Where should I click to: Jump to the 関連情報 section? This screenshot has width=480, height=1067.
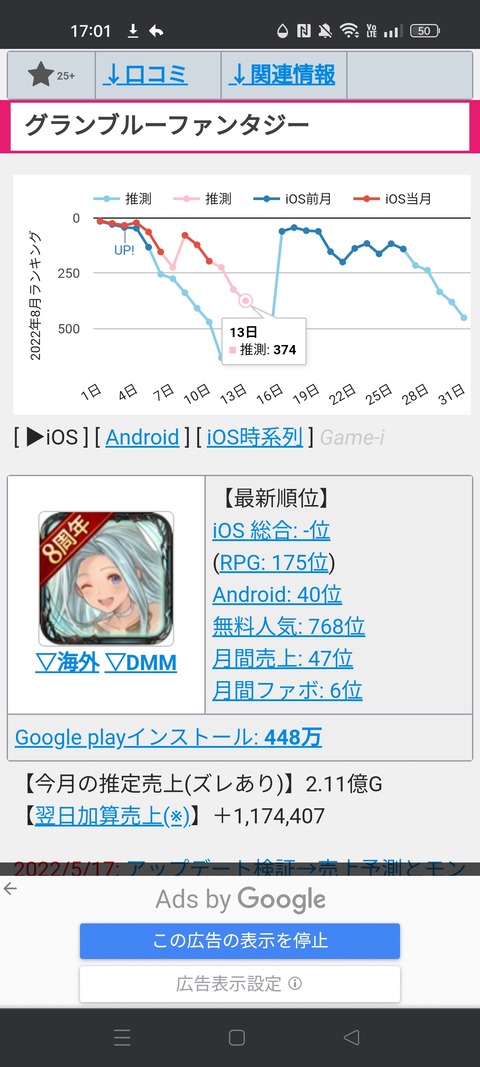[282, 75]
